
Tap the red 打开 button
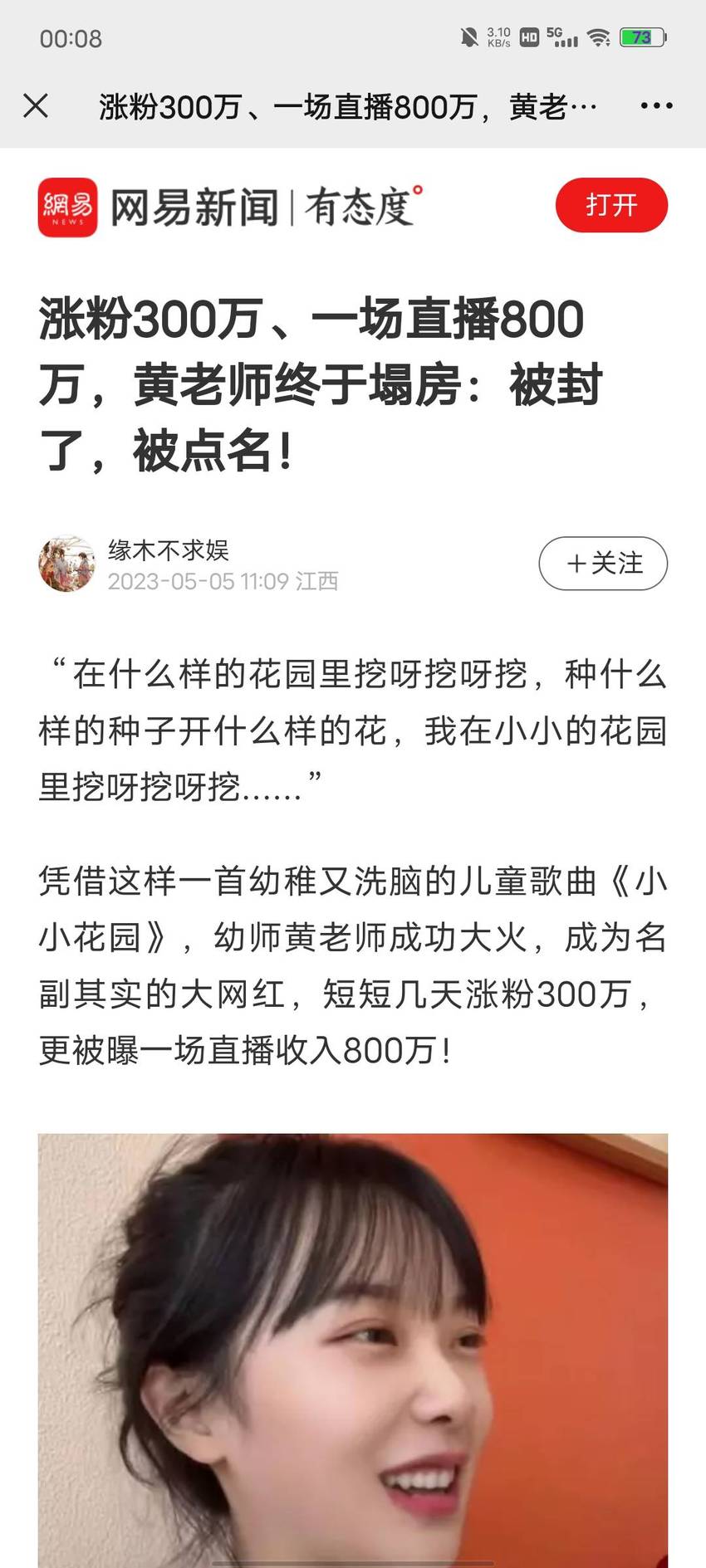(611, 205)
